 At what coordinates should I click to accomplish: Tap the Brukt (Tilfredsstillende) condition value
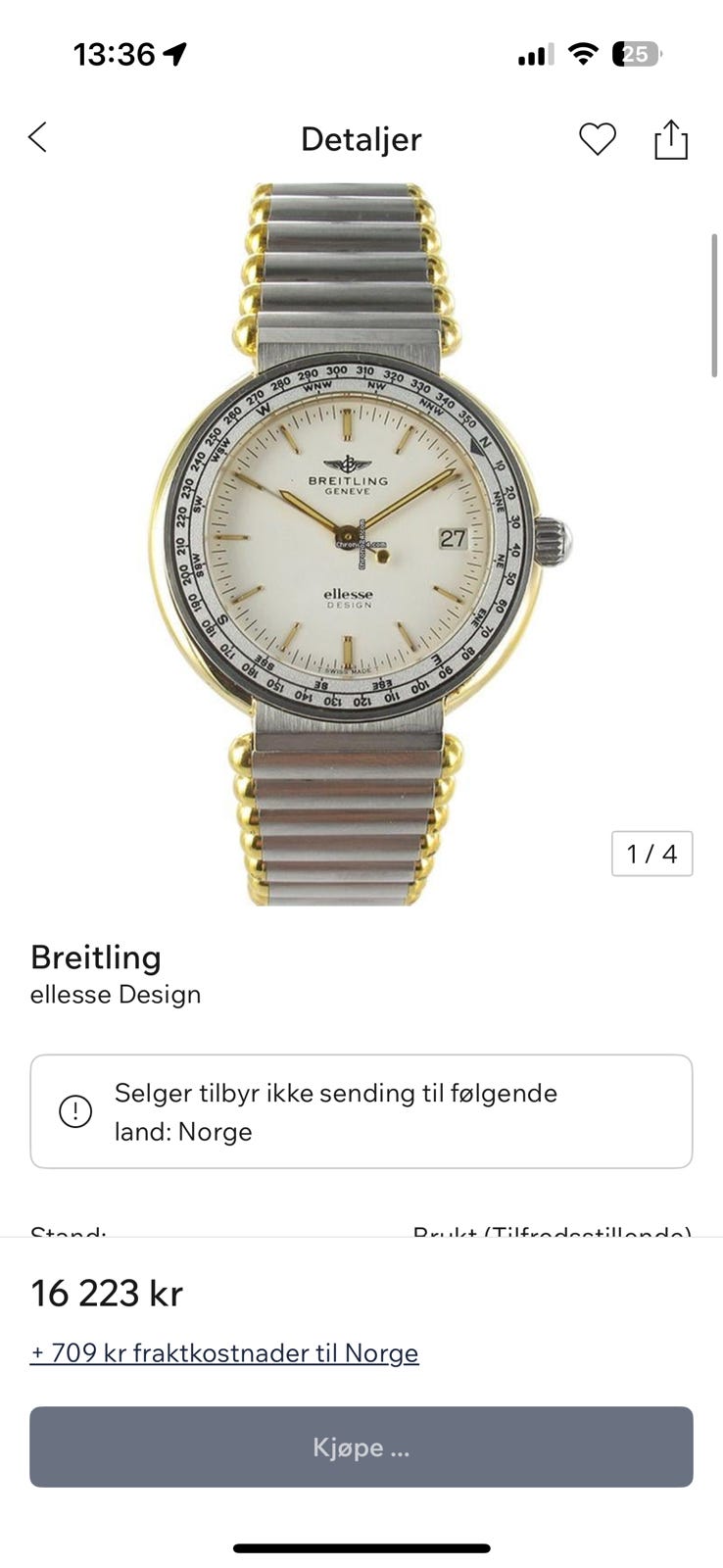pyautogui.click(x=554, y=1230)
